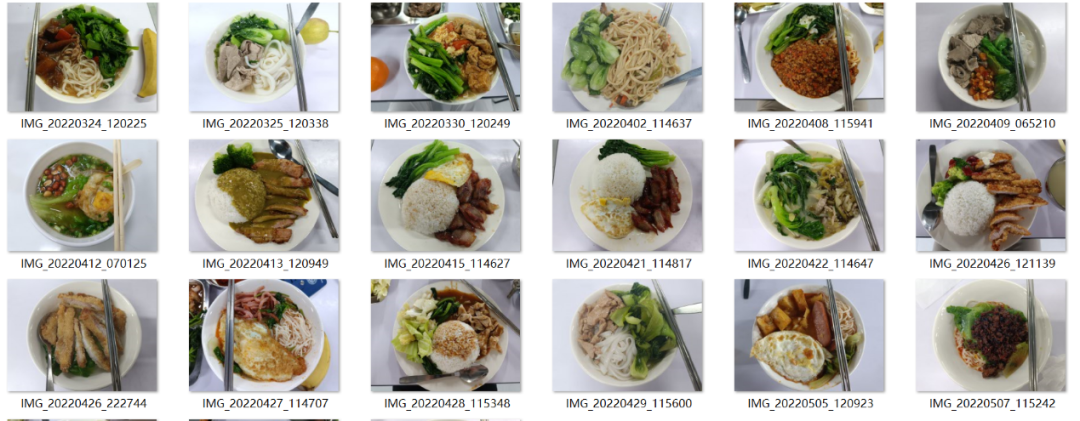View the picture IMG_20220426_222744
Viewport: 1080px width, 421px height.
(x=82, y=335)
